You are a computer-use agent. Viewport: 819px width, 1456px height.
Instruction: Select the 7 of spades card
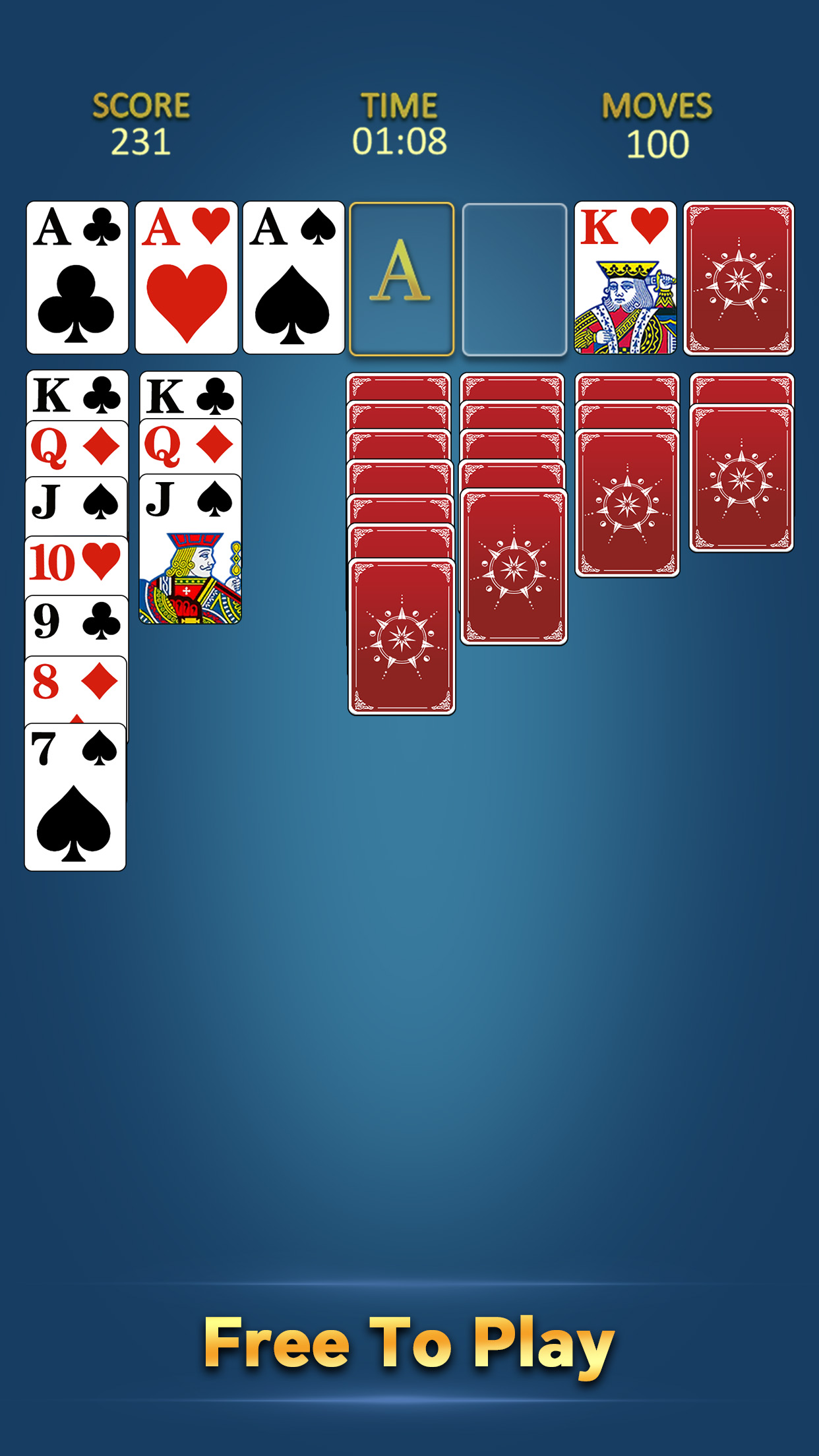tap(75, 798)
